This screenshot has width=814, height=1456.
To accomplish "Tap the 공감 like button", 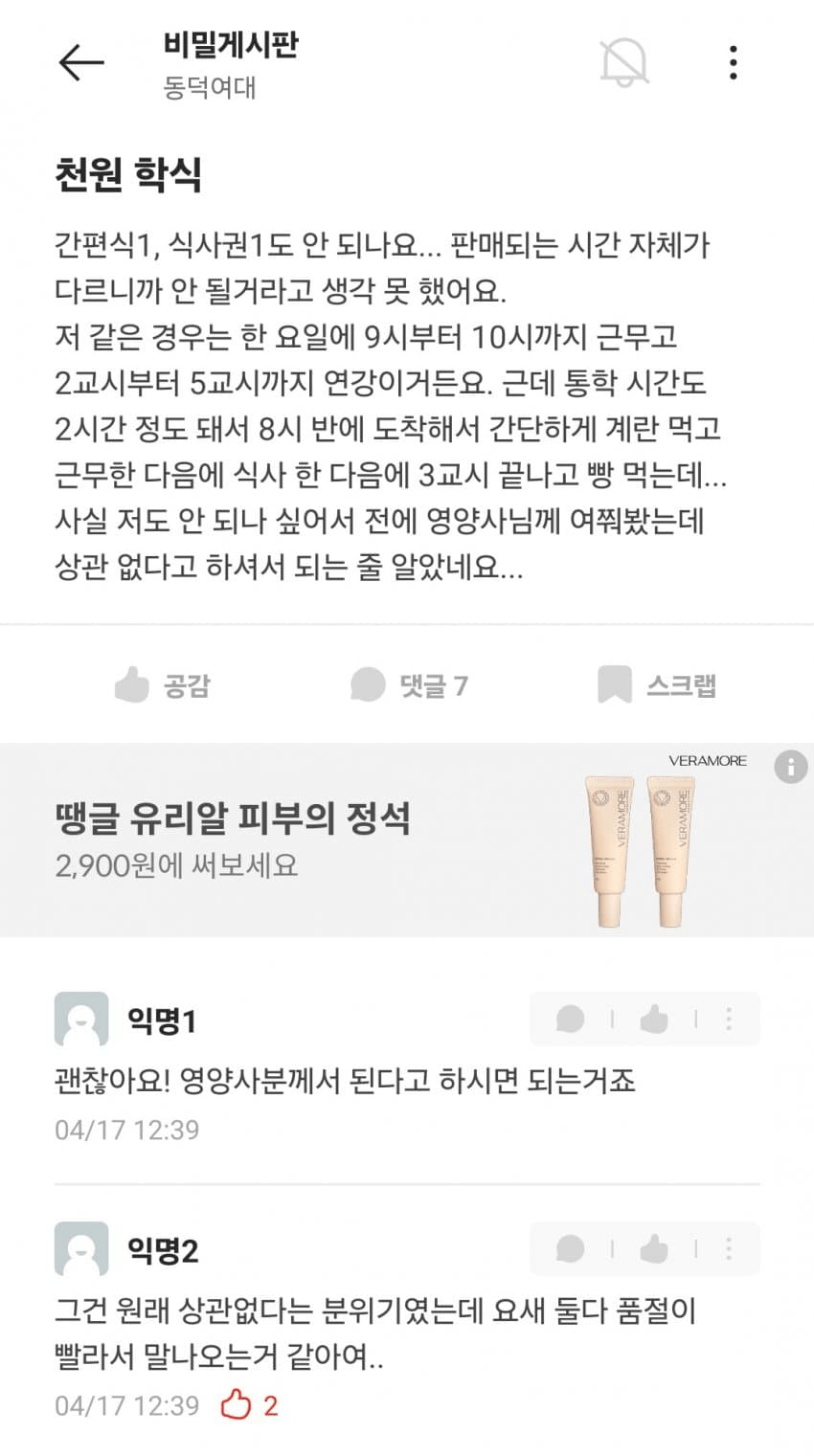I will [x=161, y=685].
